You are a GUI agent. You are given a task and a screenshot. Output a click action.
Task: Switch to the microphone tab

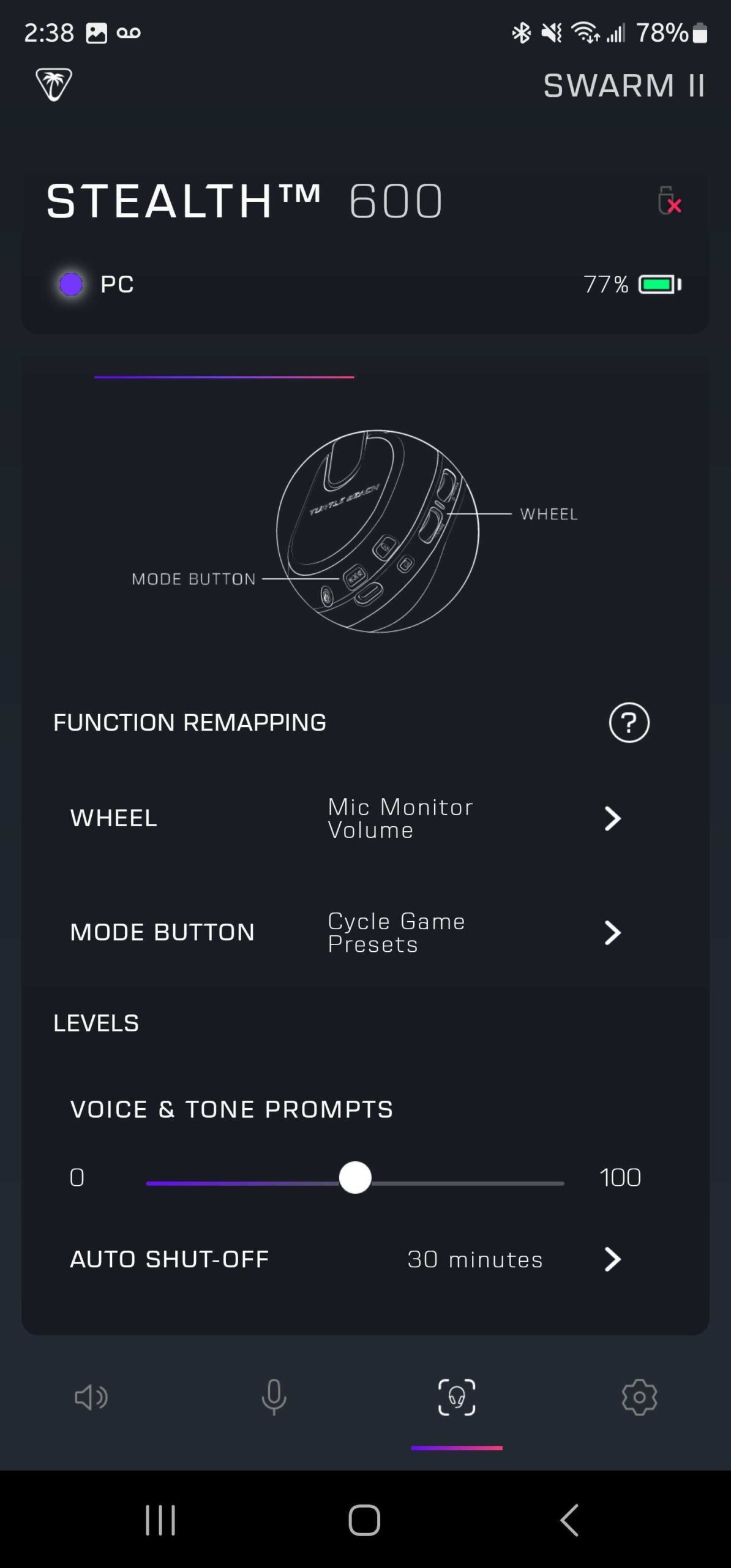[274, 1398]
